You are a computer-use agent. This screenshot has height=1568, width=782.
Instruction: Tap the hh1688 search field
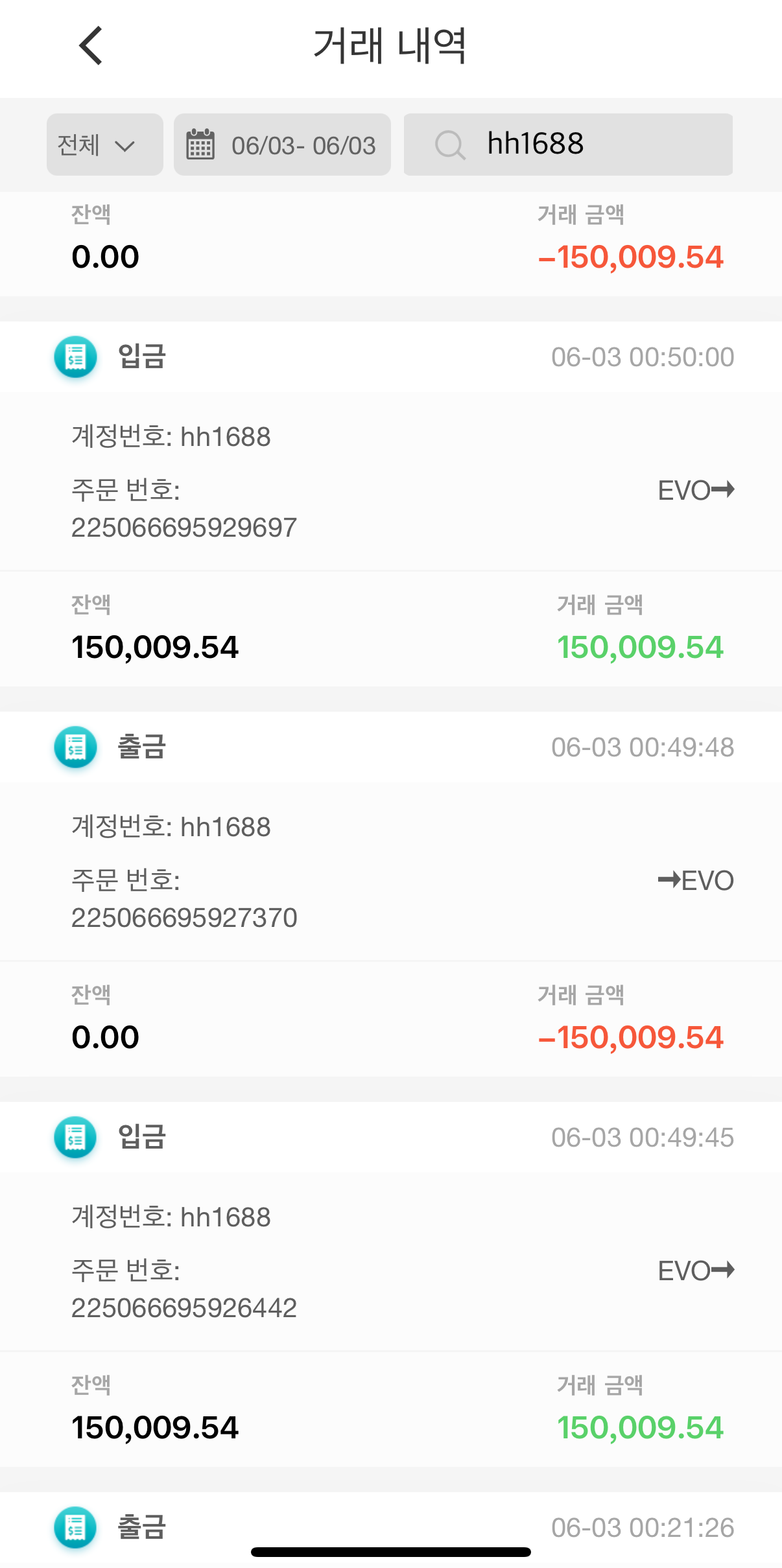click(568, 145)
